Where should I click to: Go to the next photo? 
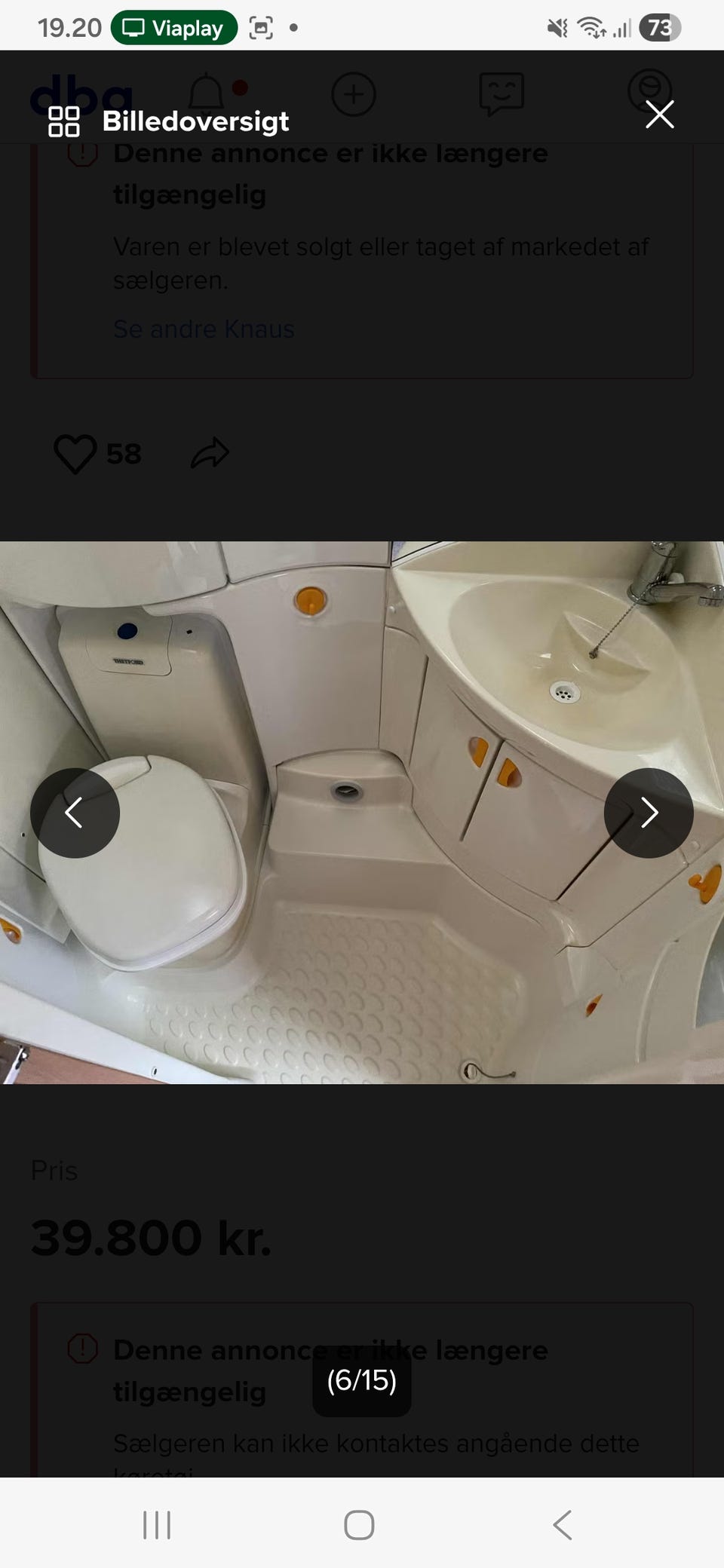pos(648,813)
